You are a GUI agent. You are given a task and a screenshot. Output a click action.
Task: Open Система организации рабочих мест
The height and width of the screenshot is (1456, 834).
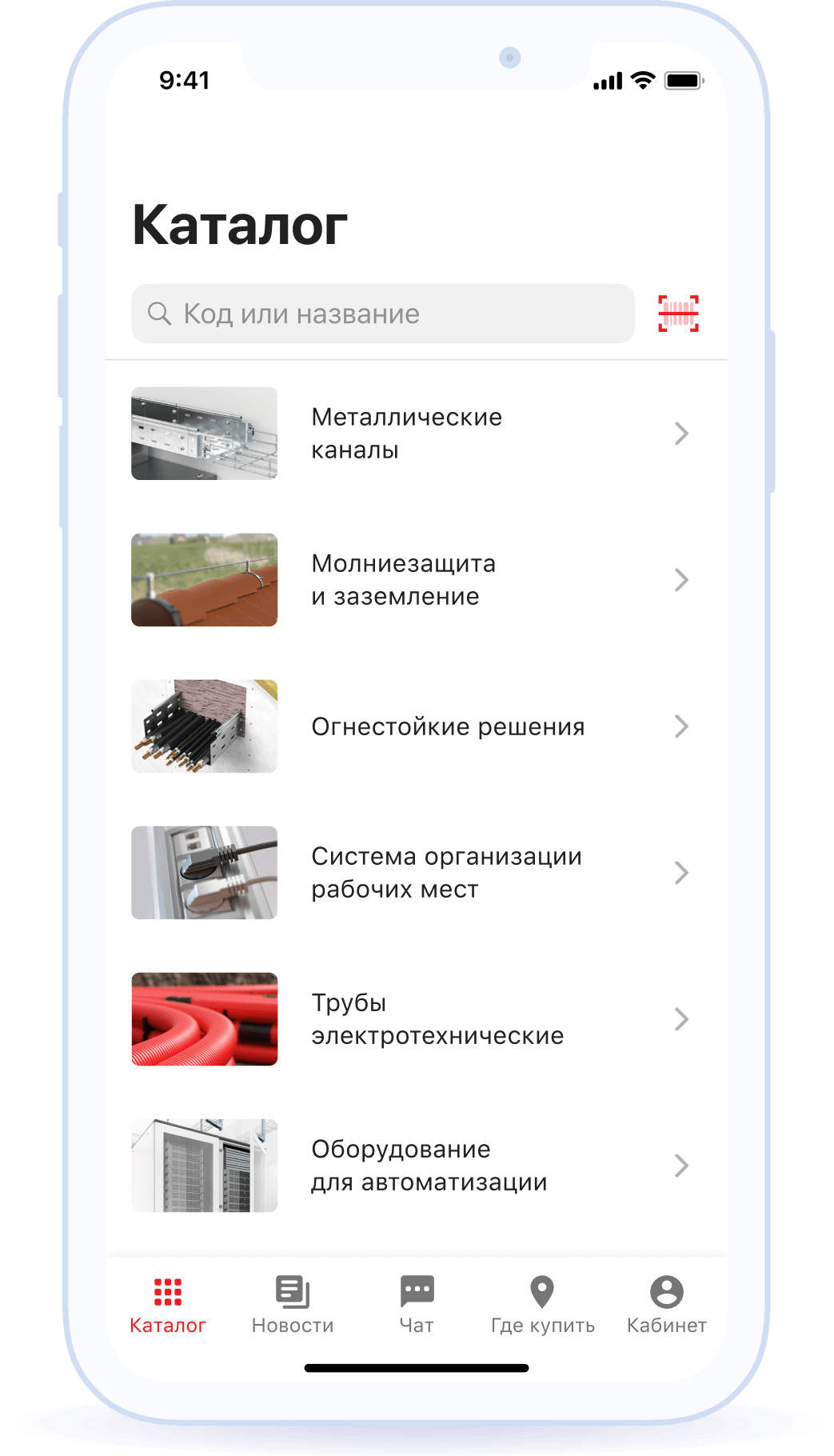[416, 873]
